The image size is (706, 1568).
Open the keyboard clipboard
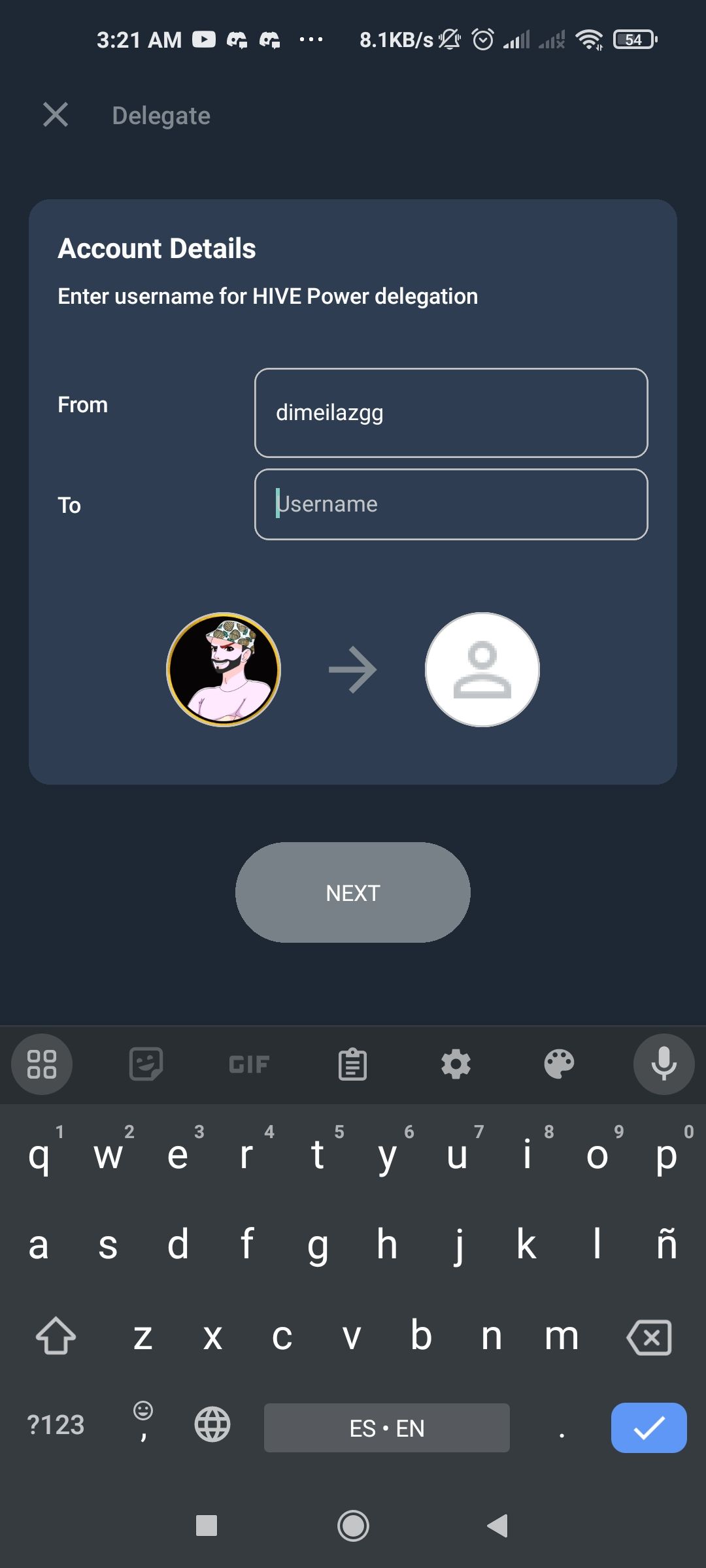(352, 1064)
